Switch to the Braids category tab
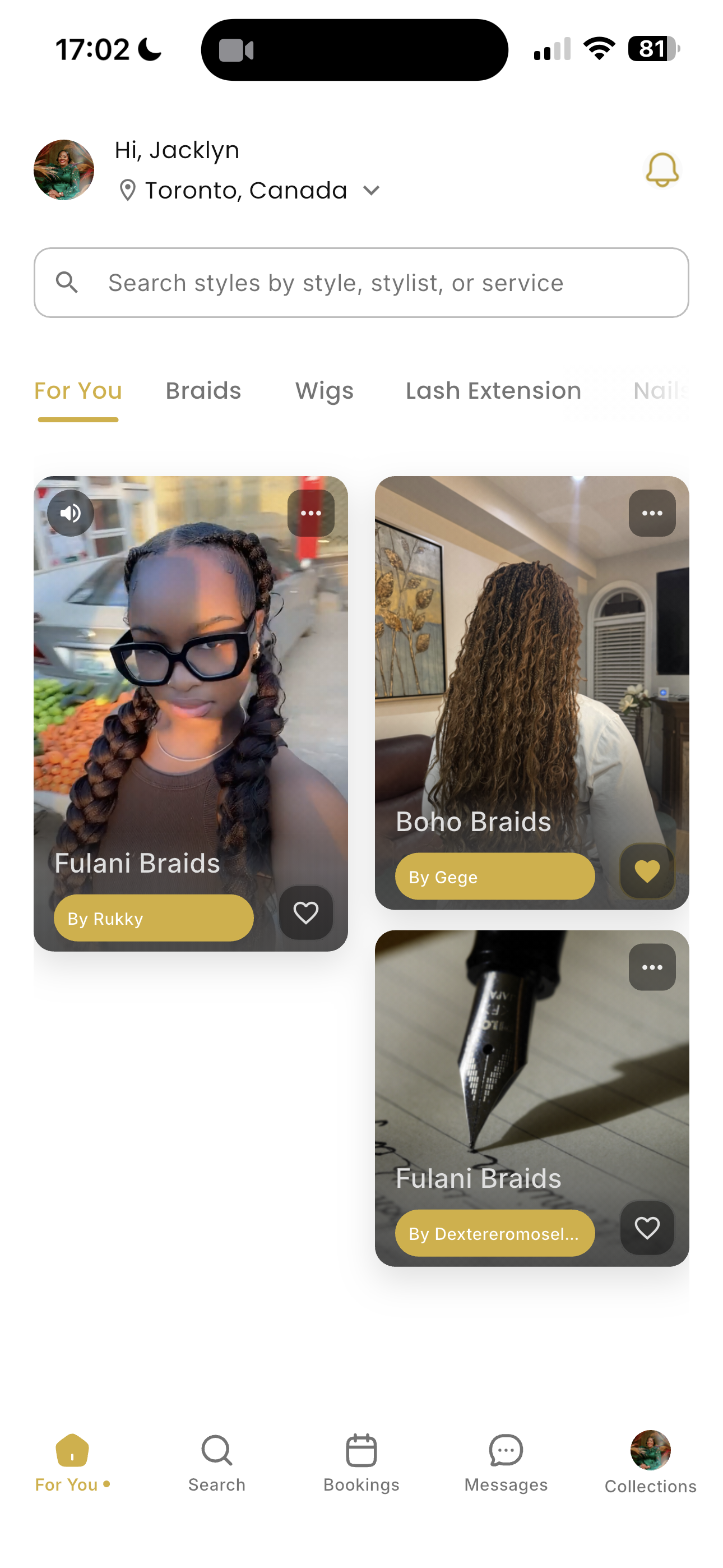The height and width of the screenshot is (1568, 723). [203, 391]
